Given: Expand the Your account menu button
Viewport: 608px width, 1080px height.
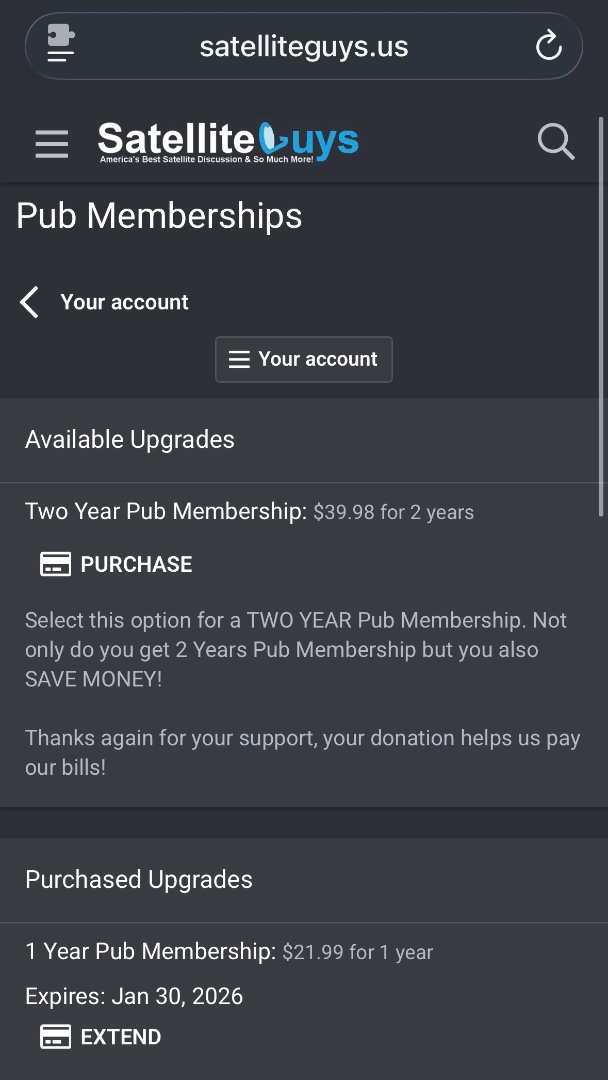Looking at the screenshot, I should point(304,359).
